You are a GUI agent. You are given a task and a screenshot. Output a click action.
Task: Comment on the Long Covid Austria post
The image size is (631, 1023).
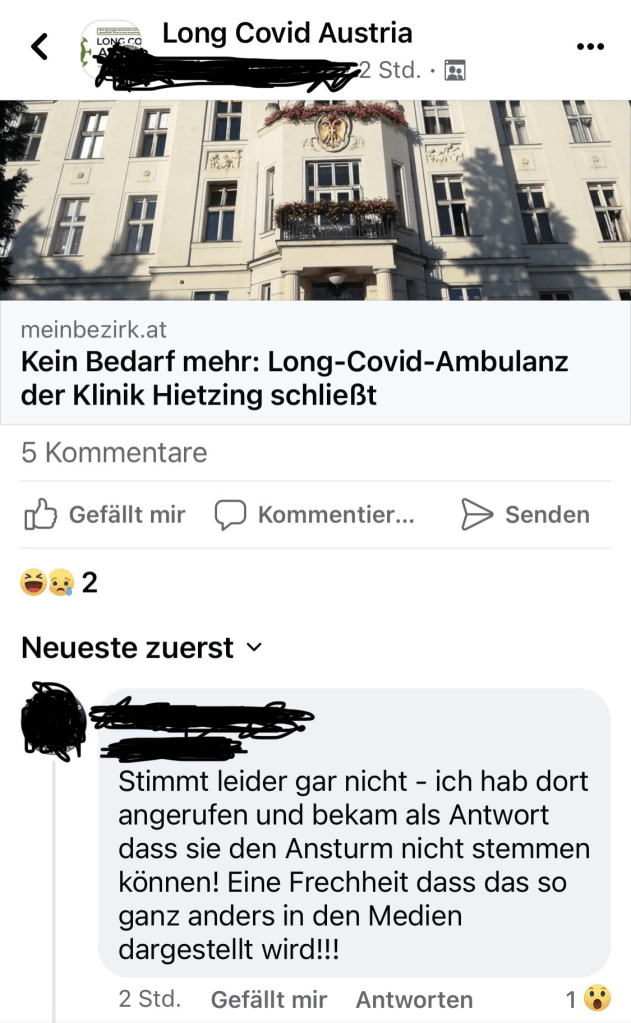(315, 515)
